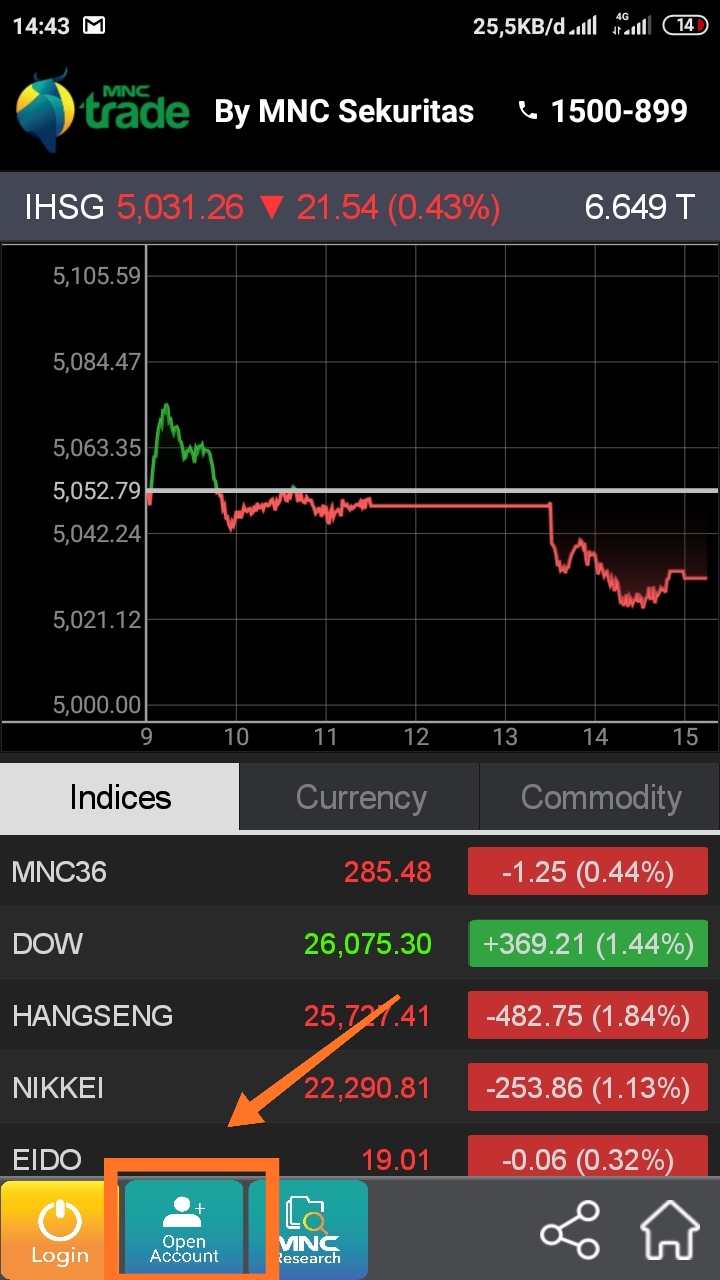Select the DOW index row
This screenshot has height=1280, width=720.
(x=360, y=943)
